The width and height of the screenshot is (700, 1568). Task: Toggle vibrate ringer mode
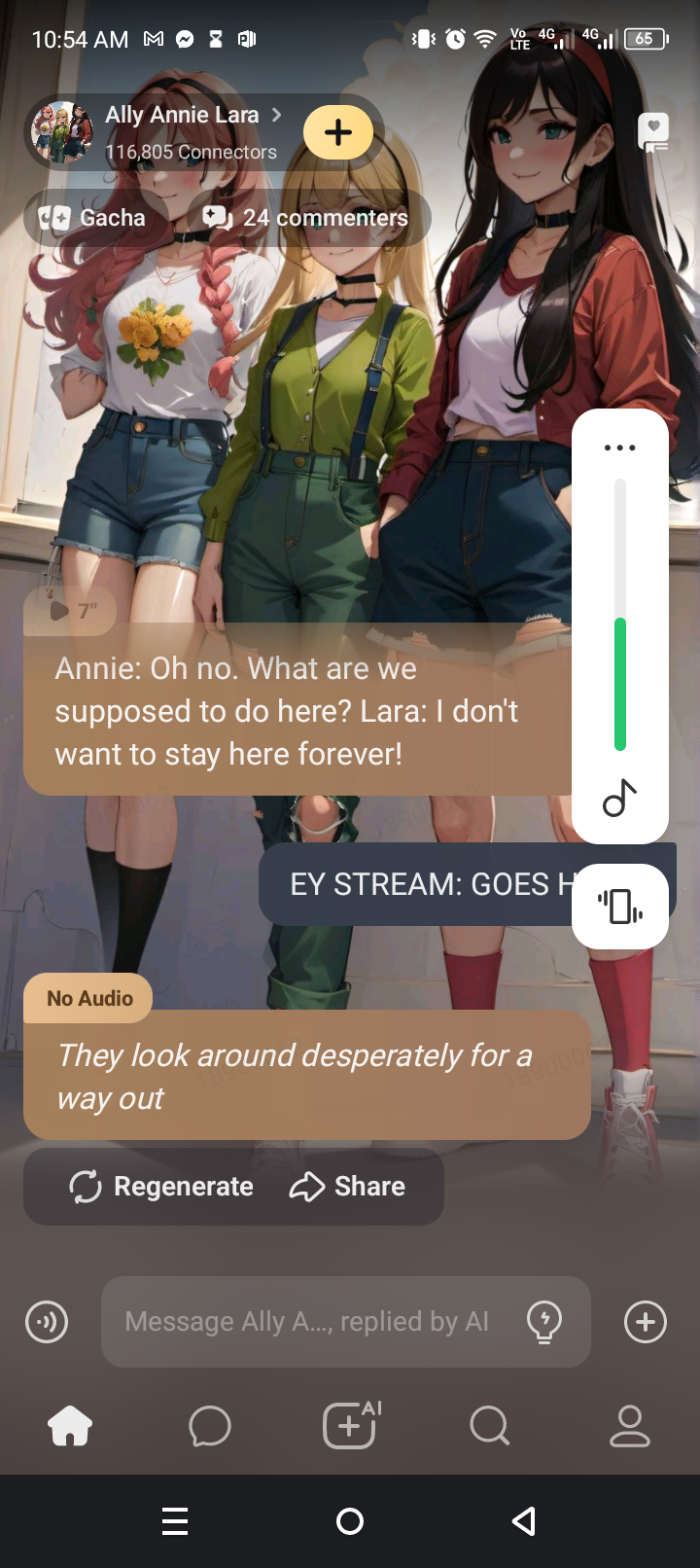pos(619,907)
